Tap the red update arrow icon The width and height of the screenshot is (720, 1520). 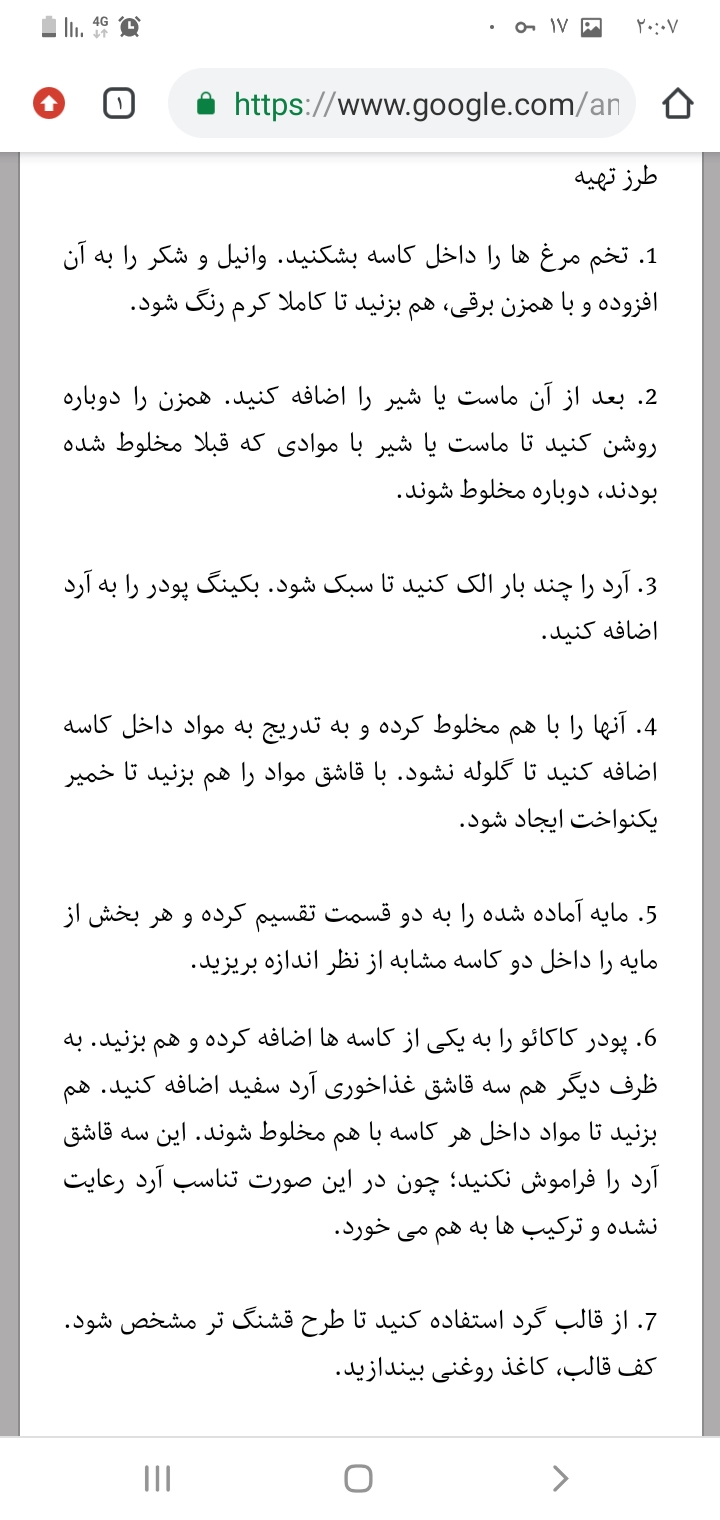point(48,103)
